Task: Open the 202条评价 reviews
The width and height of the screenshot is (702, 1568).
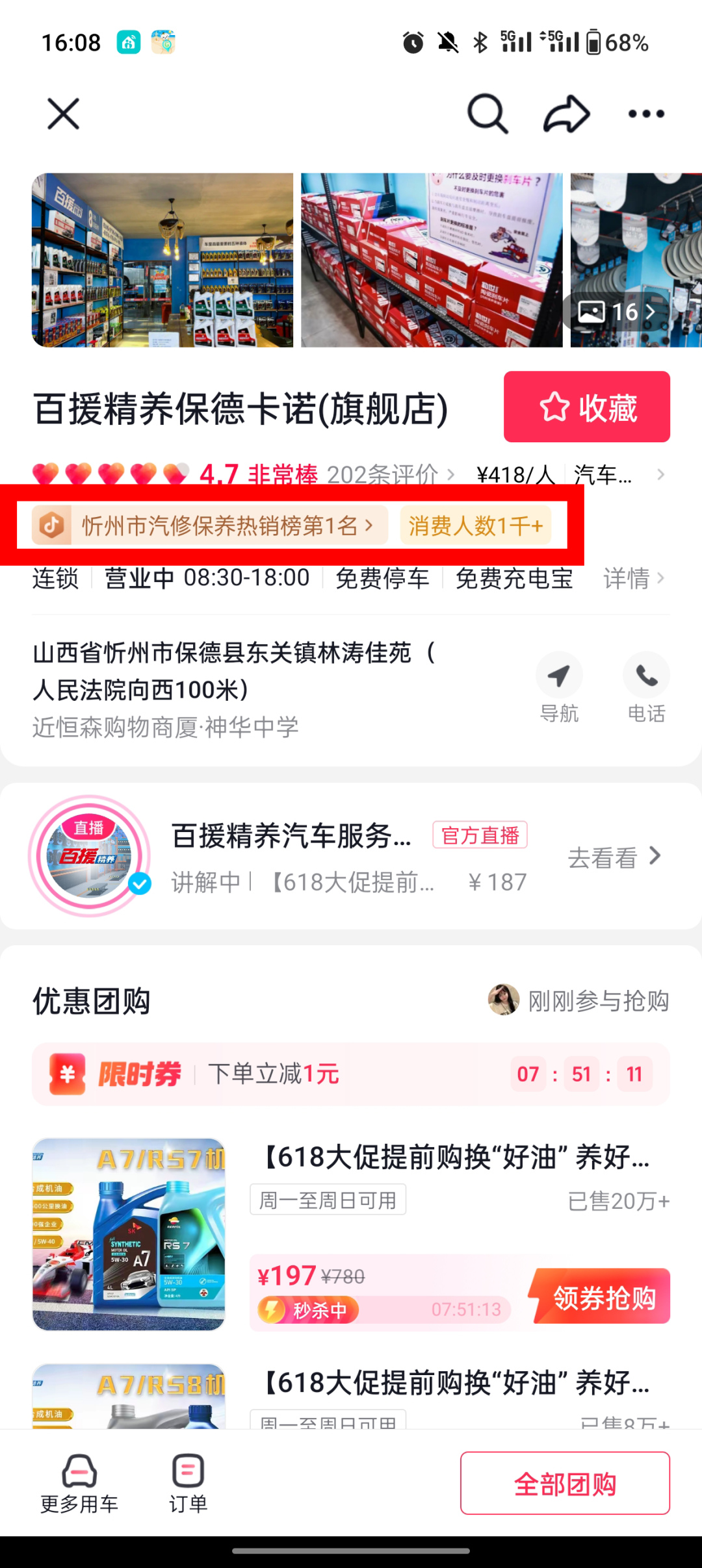Action: [390, 474]
